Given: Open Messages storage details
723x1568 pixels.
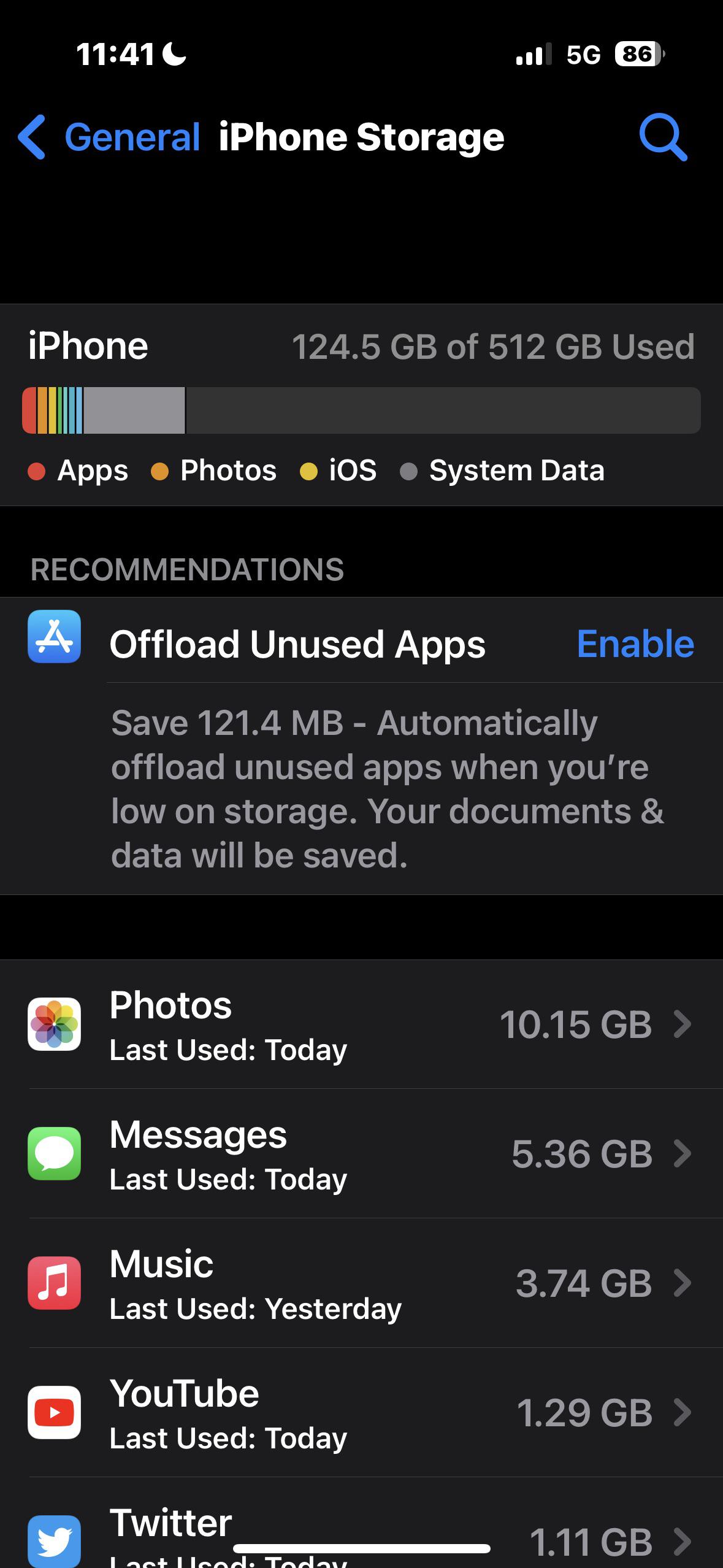Looking at the screenshot, I should tap(361, 1154).
